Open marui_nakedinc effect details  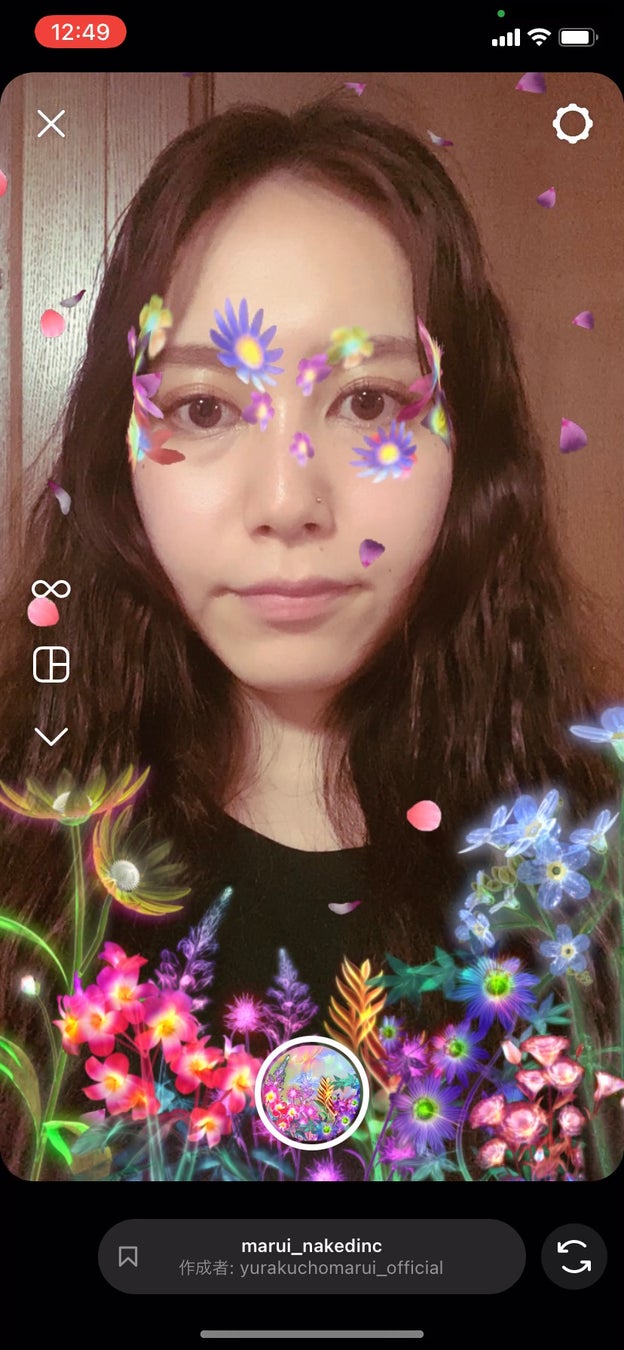311,1257
